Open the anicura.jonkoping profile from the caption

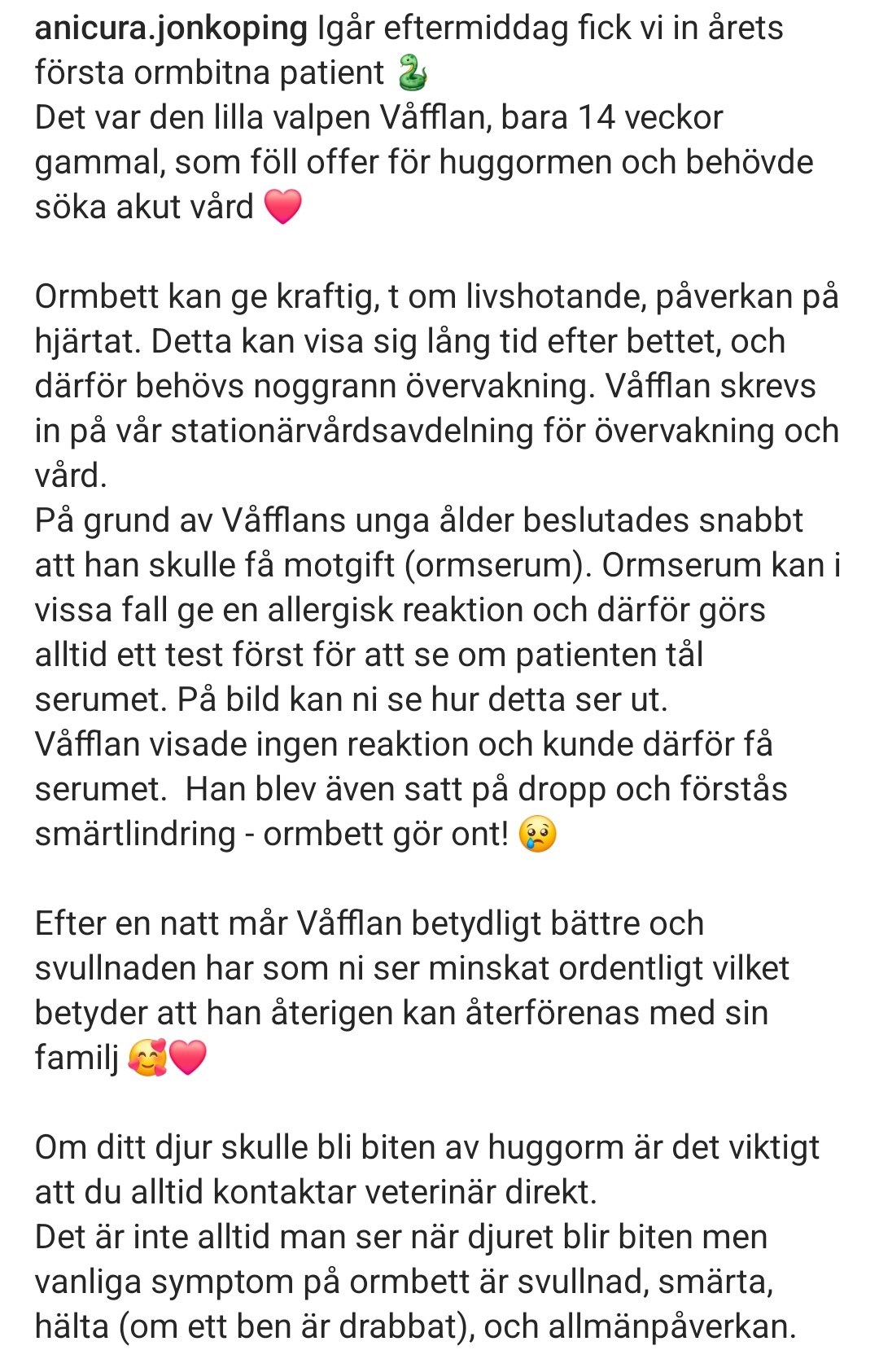click(x=171, y=29)
